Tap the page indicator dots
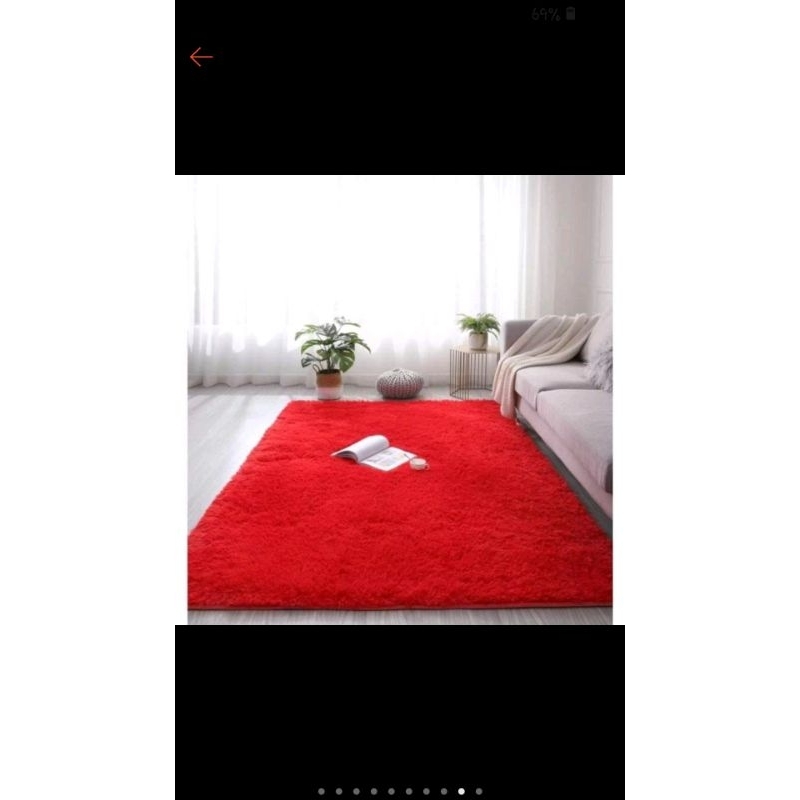This screenshot has height=800, width=800. 400,791
